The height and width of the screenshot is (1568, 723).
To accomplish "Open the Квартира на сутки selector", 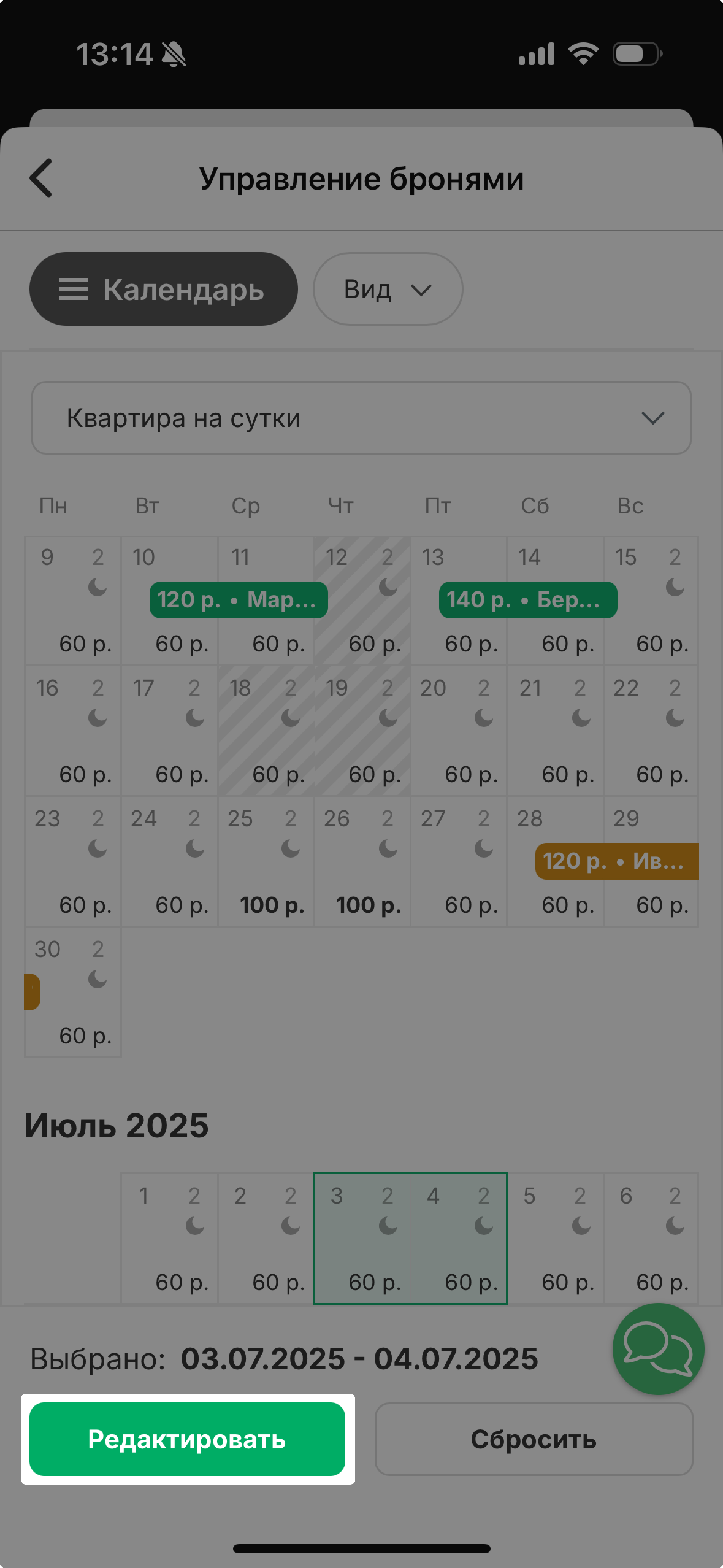I will point(361,418).
